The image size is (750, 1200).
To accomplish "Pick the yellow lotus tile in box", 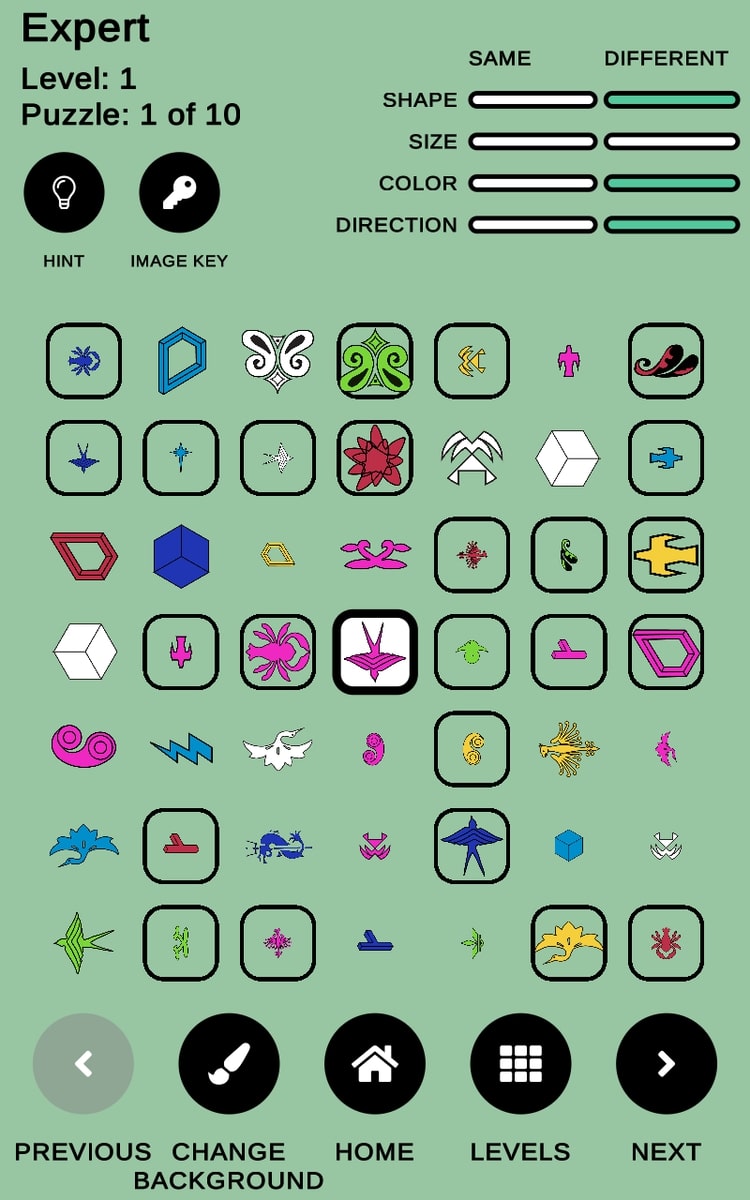I will tap(569, 942).
